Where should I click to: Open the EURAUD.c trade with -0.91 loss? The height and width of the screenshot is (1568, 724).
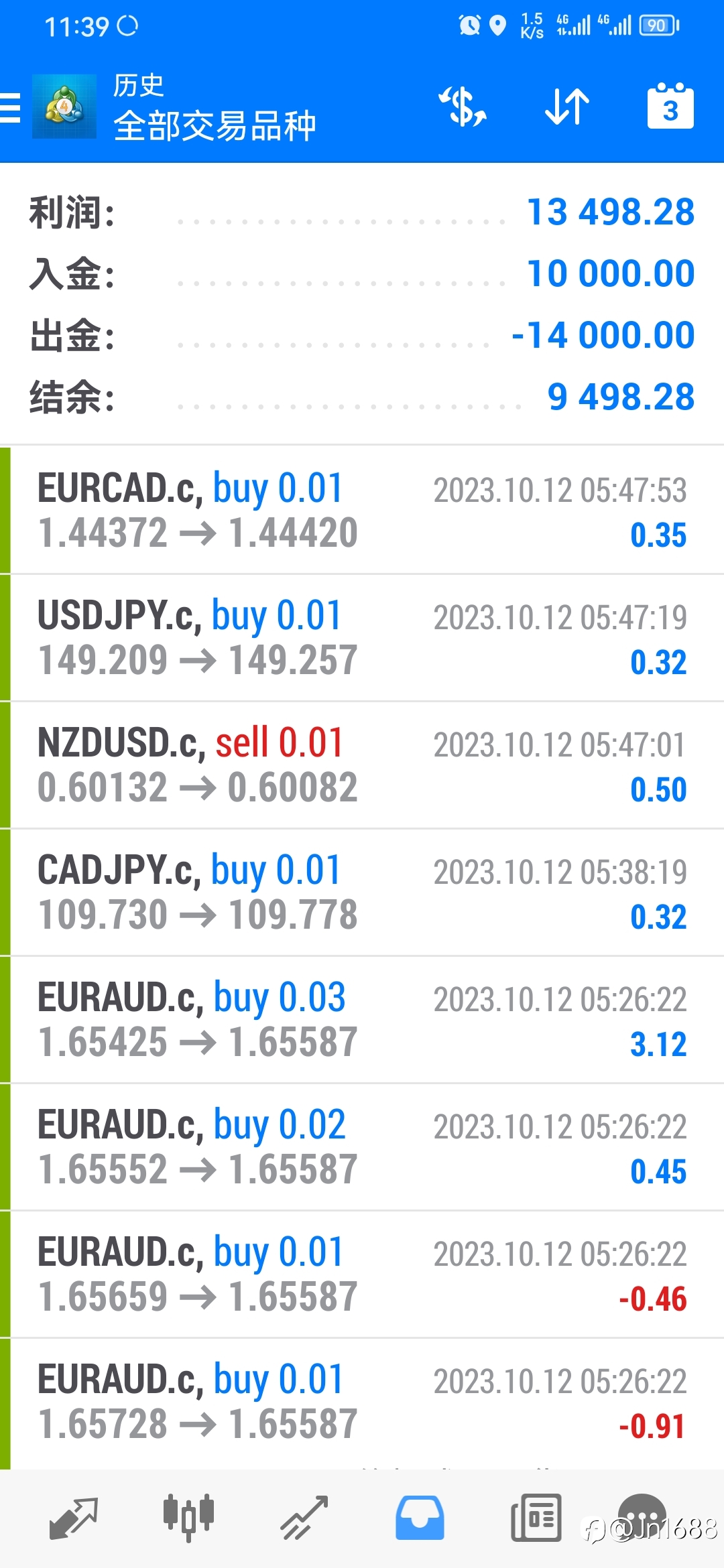coord(362,1402)
